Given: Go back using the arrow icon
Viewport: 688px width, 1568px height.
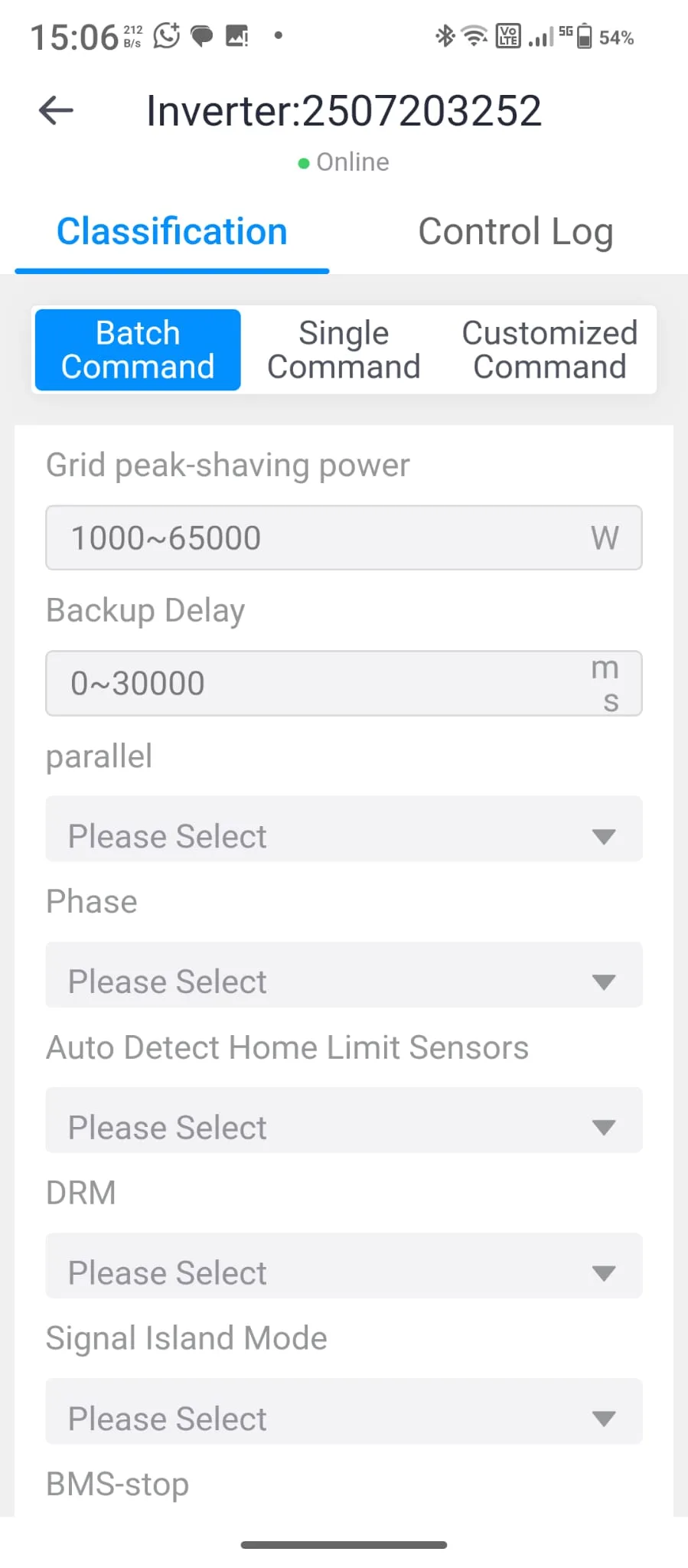Looking at the screenshot, I should 56,110.
